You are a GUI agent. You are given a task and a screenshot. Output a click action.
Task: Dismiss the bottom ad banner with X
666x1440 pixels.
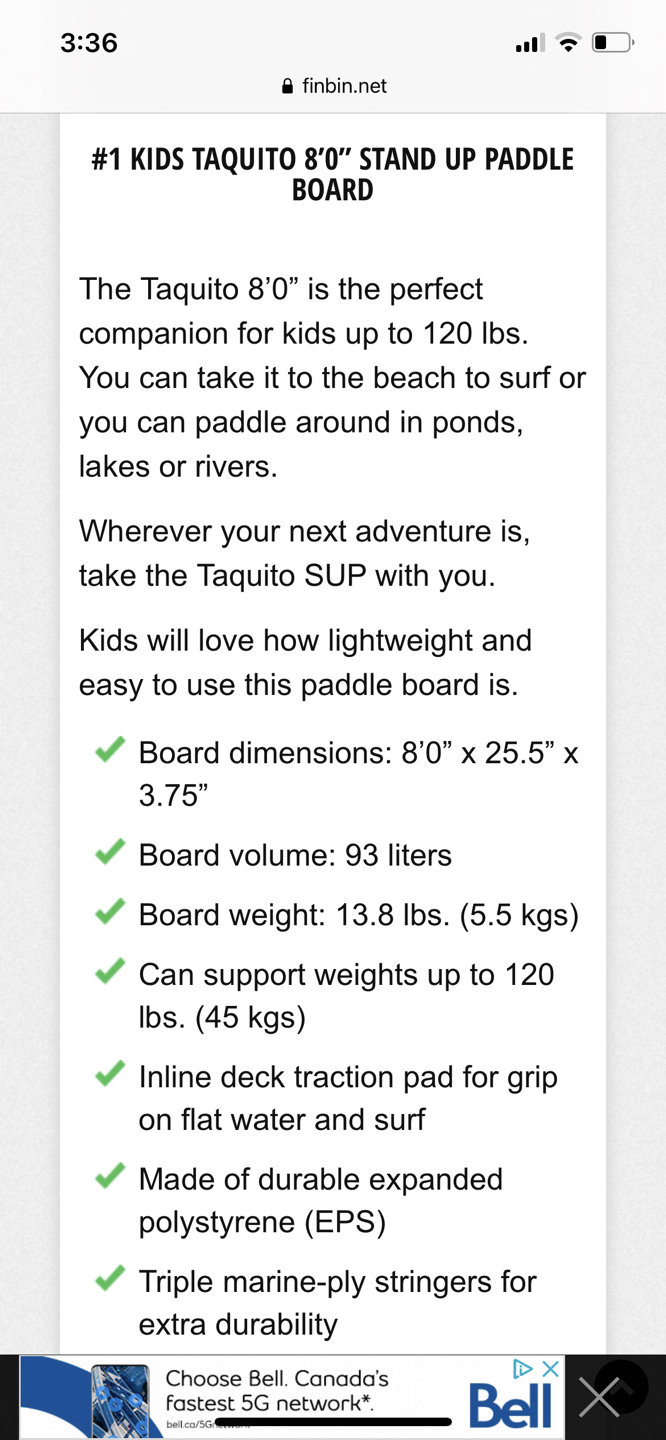(599, 1397)
